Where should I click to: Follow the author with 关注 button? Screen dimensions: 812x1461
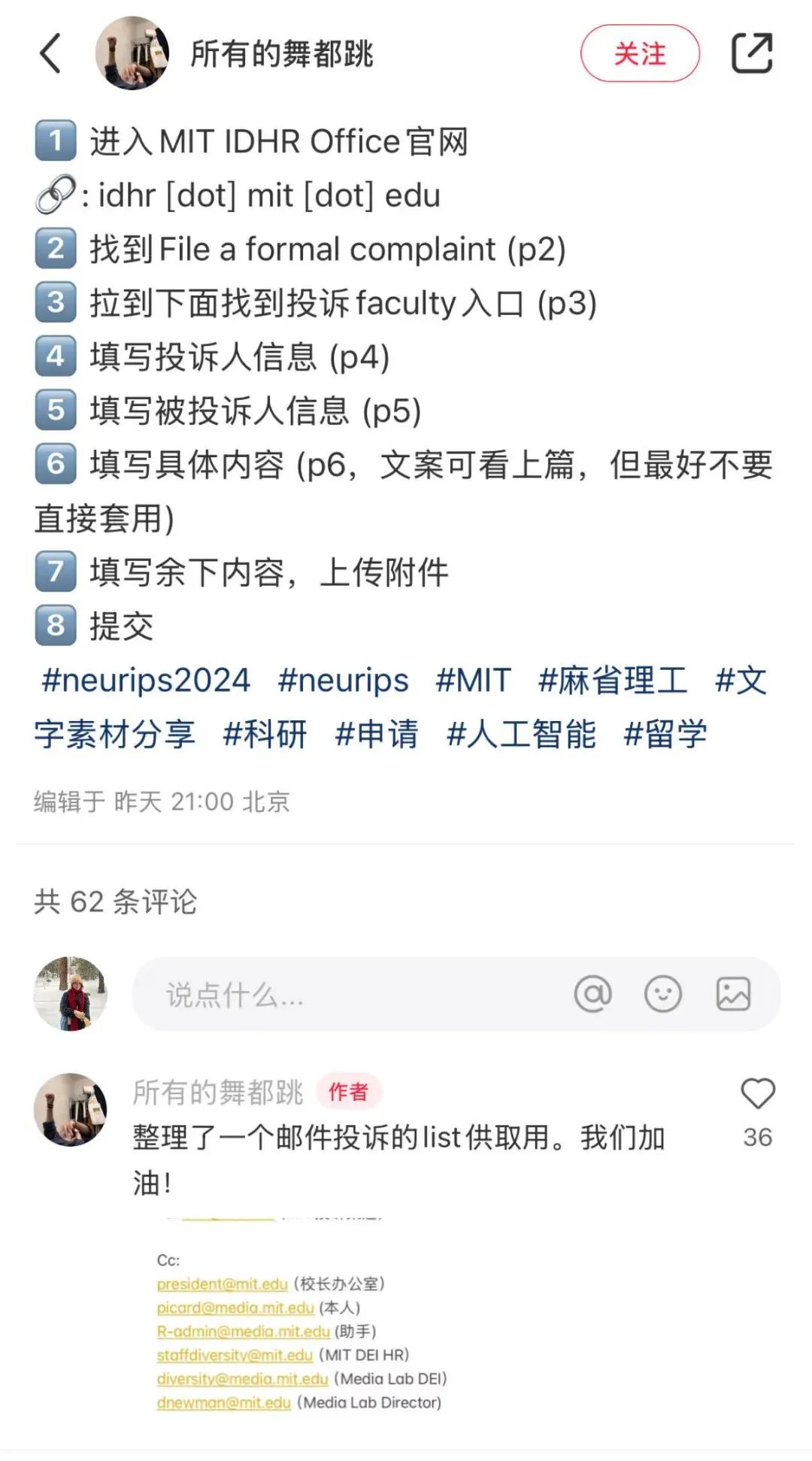pos(639,53)
